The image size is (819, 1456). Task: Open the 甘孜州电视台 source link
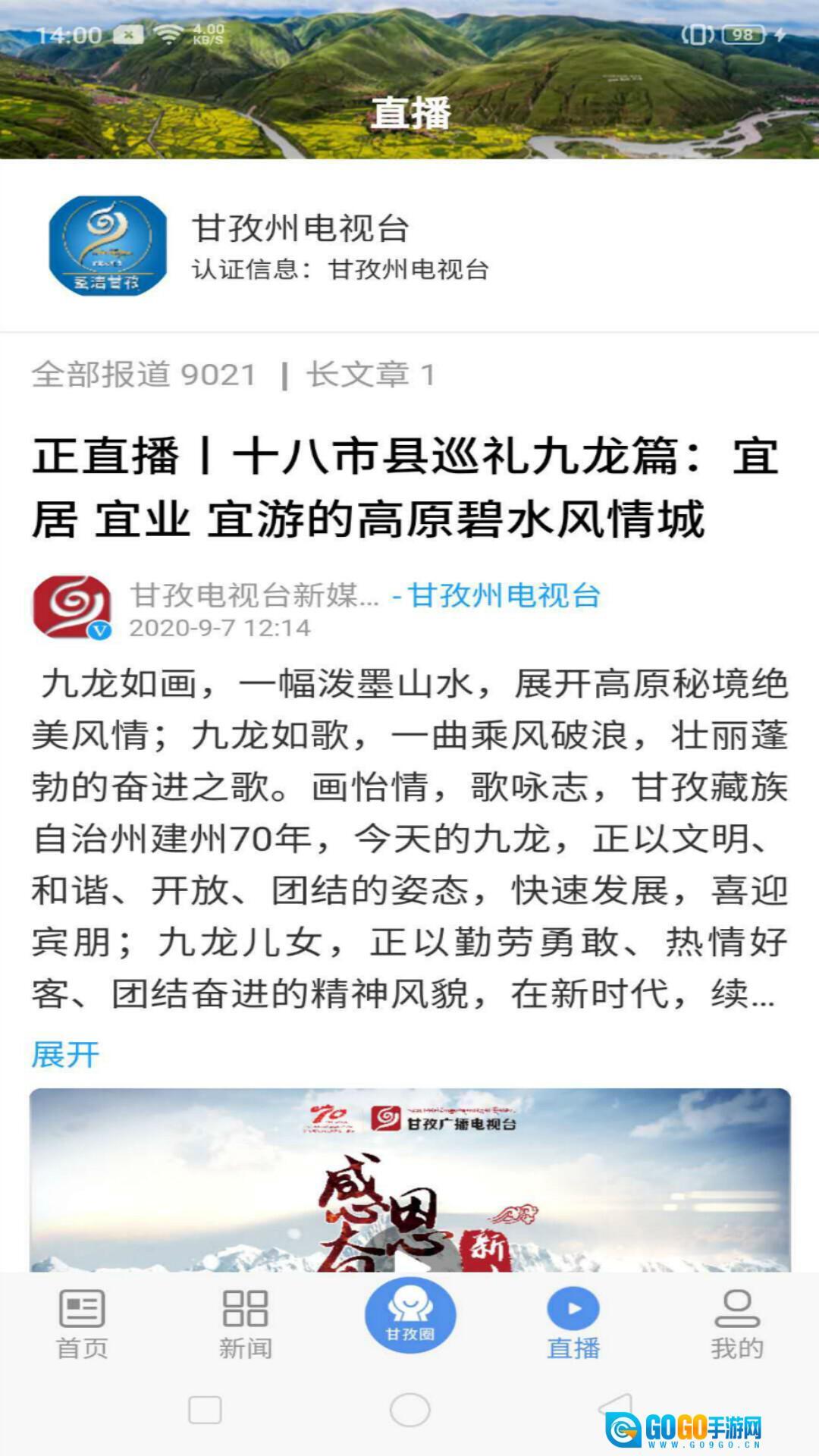click(504, 596)
